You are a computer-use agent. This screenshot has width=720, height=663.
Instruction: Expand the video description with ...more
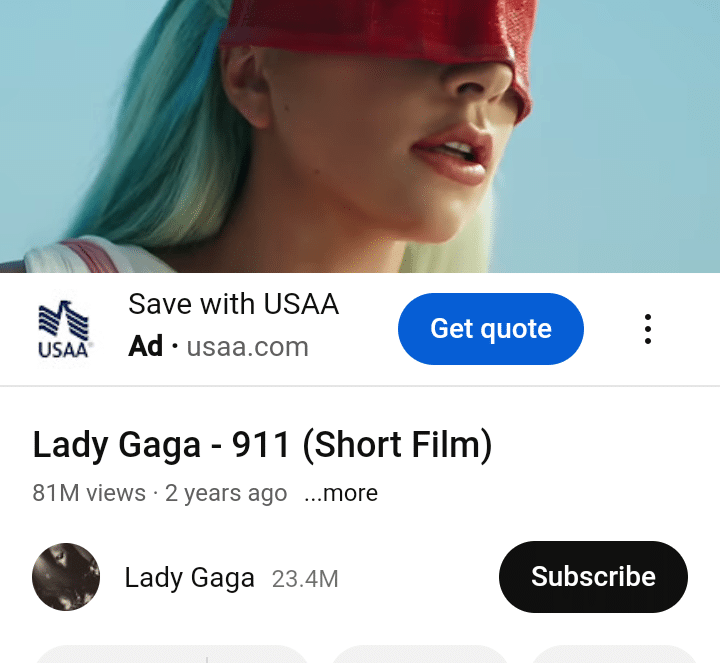[340, 493]
